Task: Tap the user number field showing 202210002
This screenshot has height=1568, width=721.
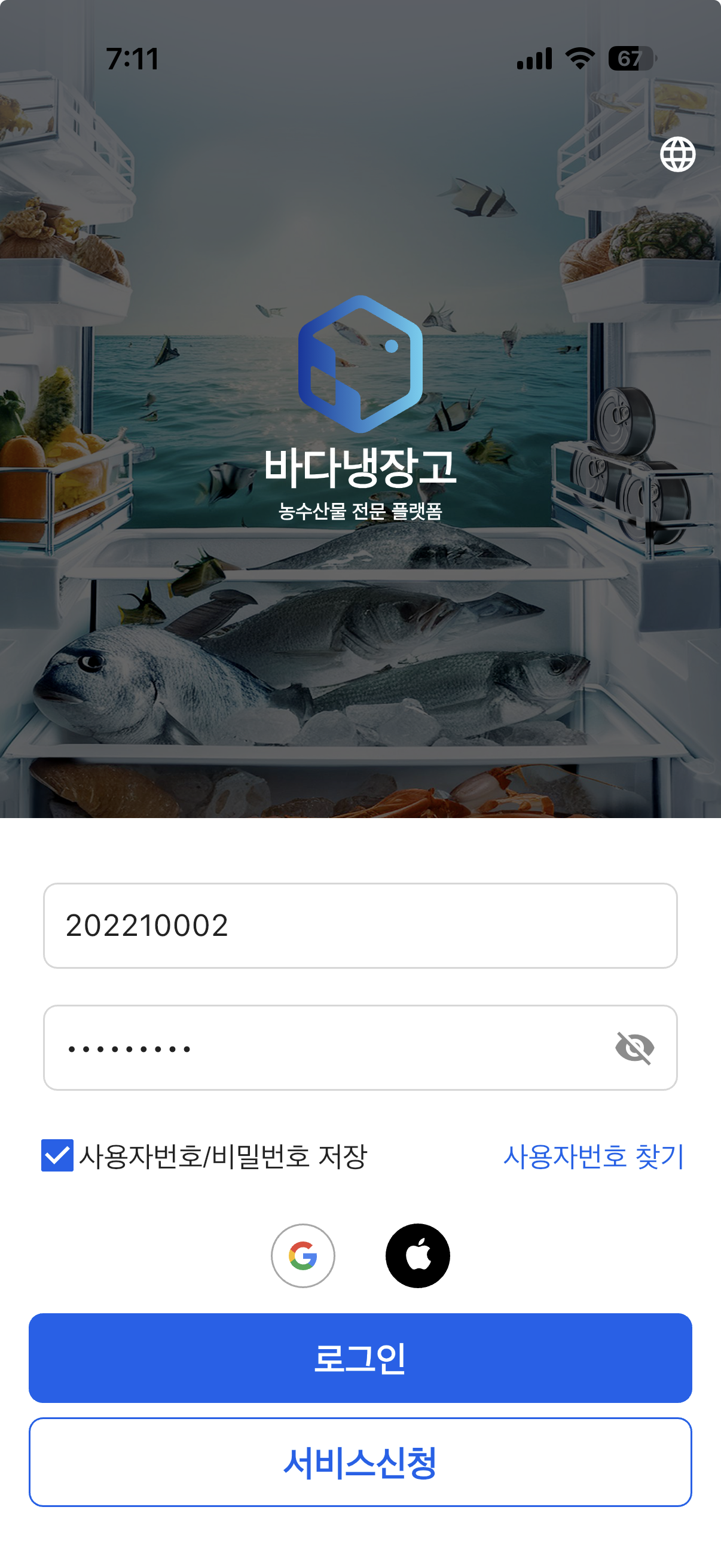Action: click(360, 925)
